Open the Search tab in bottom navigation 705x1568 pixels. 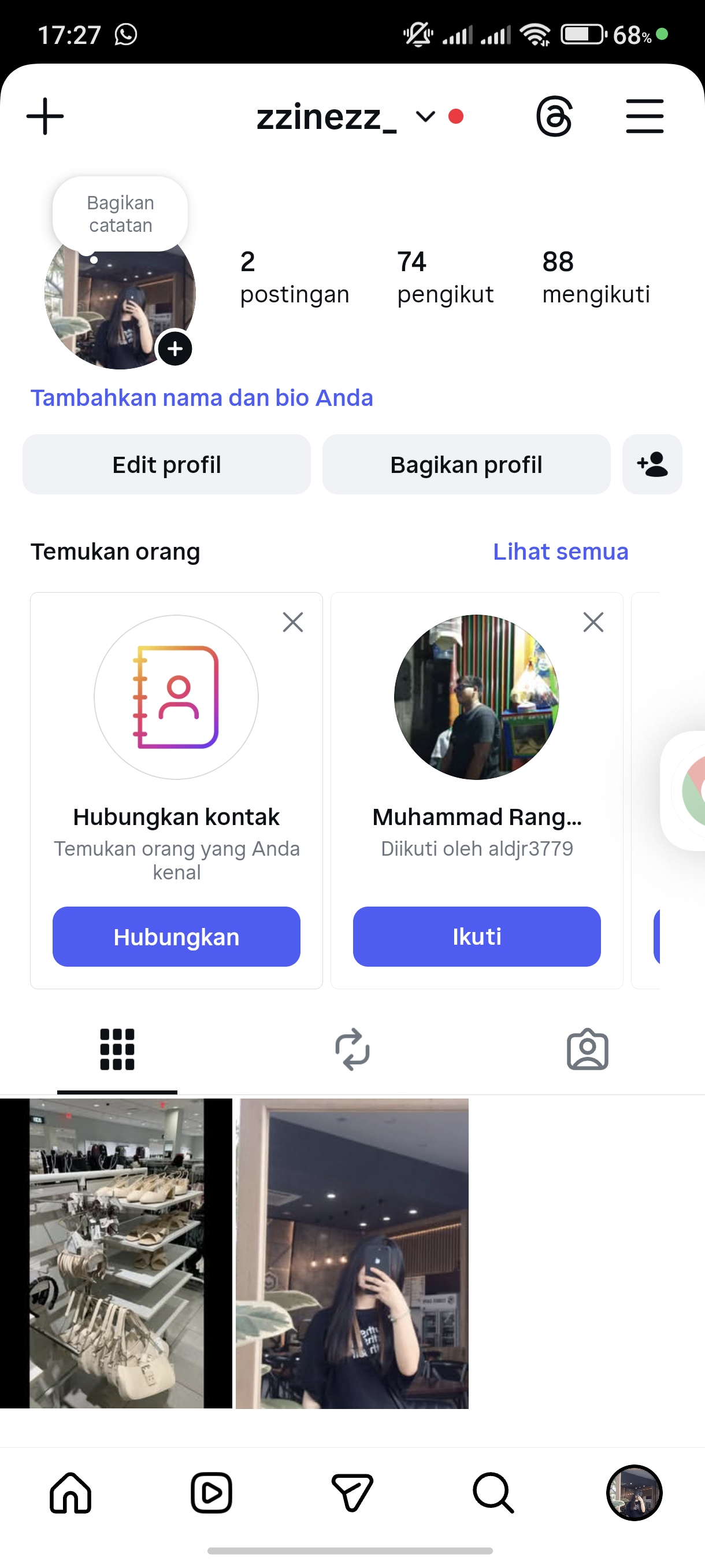click(x=493, y=1492)
